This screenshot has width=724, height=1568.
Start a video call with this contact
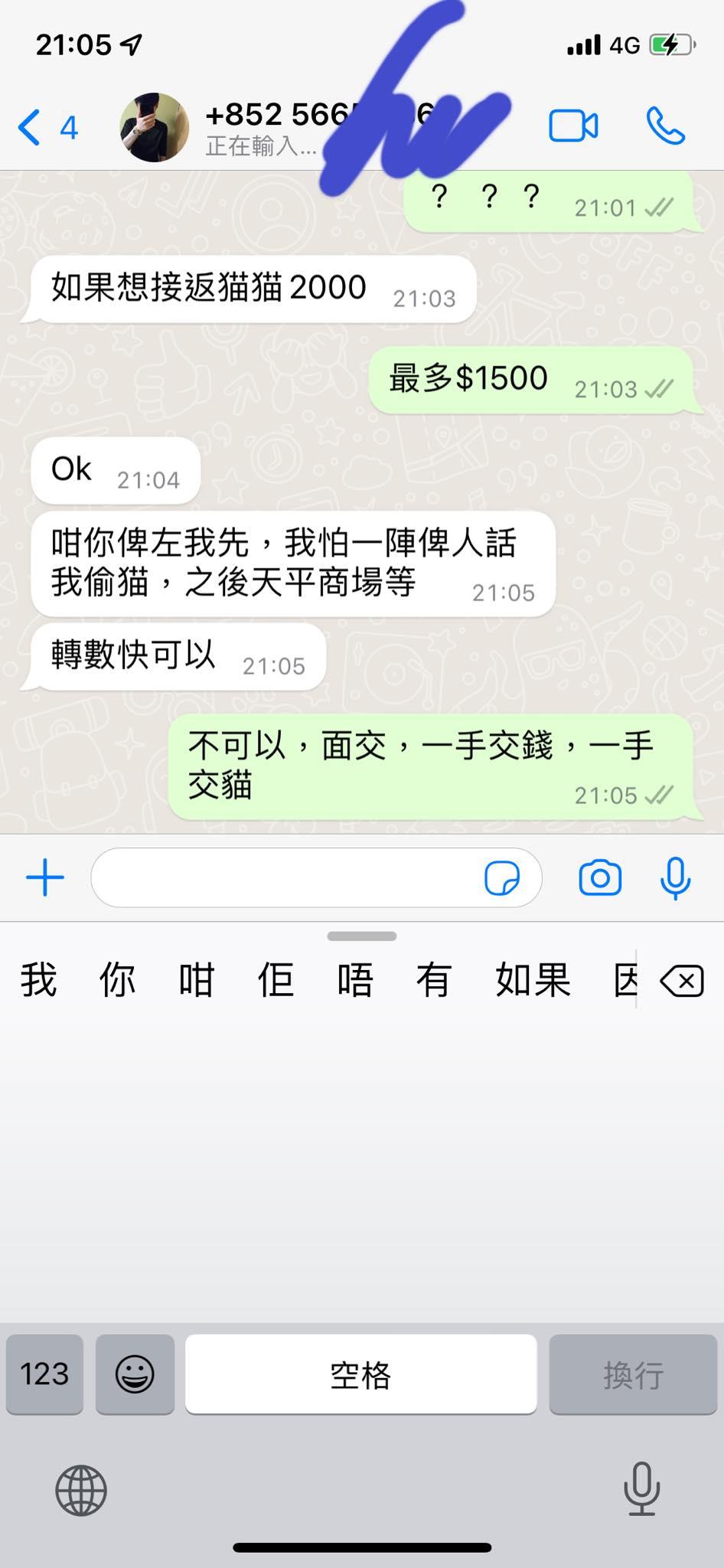pos(573,126)
